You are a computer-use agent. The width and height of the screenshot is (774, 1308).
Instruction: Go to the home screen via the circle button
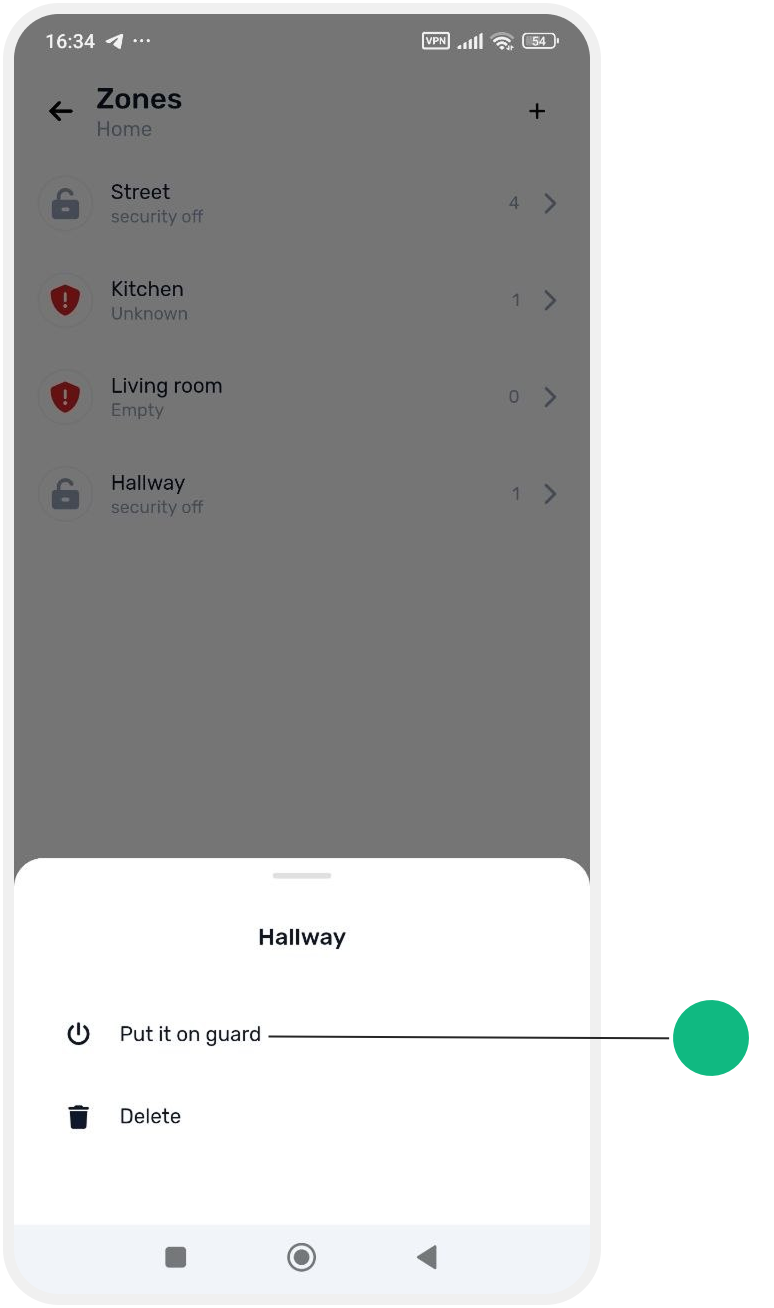(x=301, y=1257)
